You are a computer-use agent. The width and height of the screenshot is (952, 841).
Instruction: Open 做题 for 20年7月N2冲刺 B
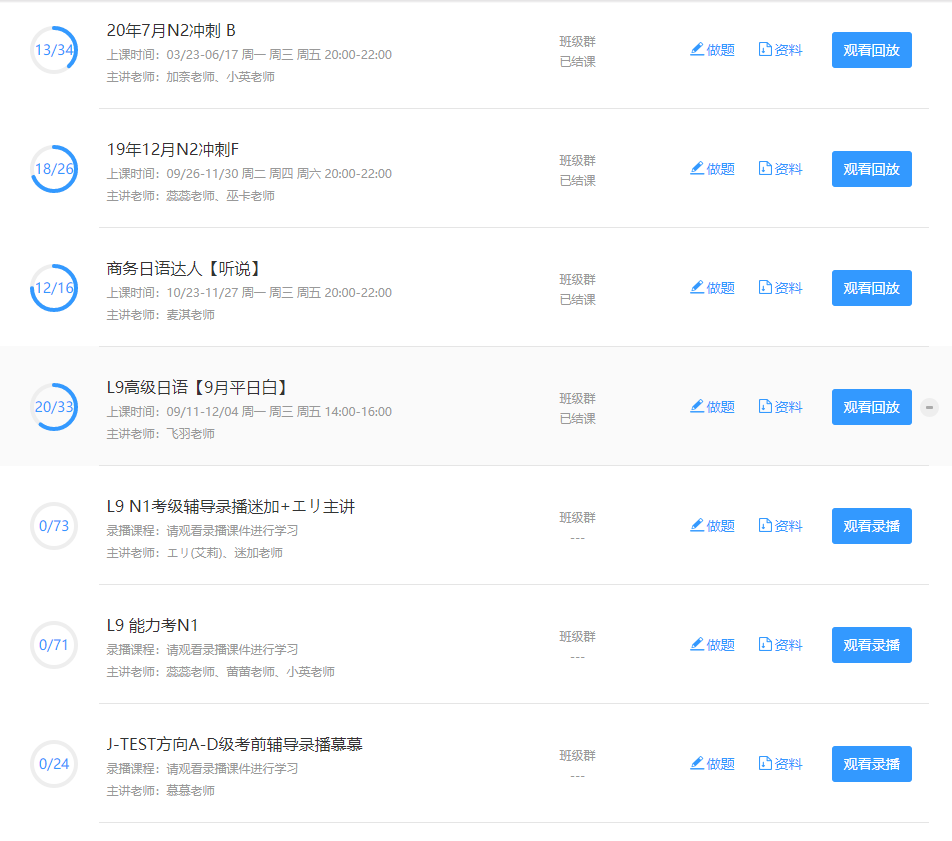712,50
